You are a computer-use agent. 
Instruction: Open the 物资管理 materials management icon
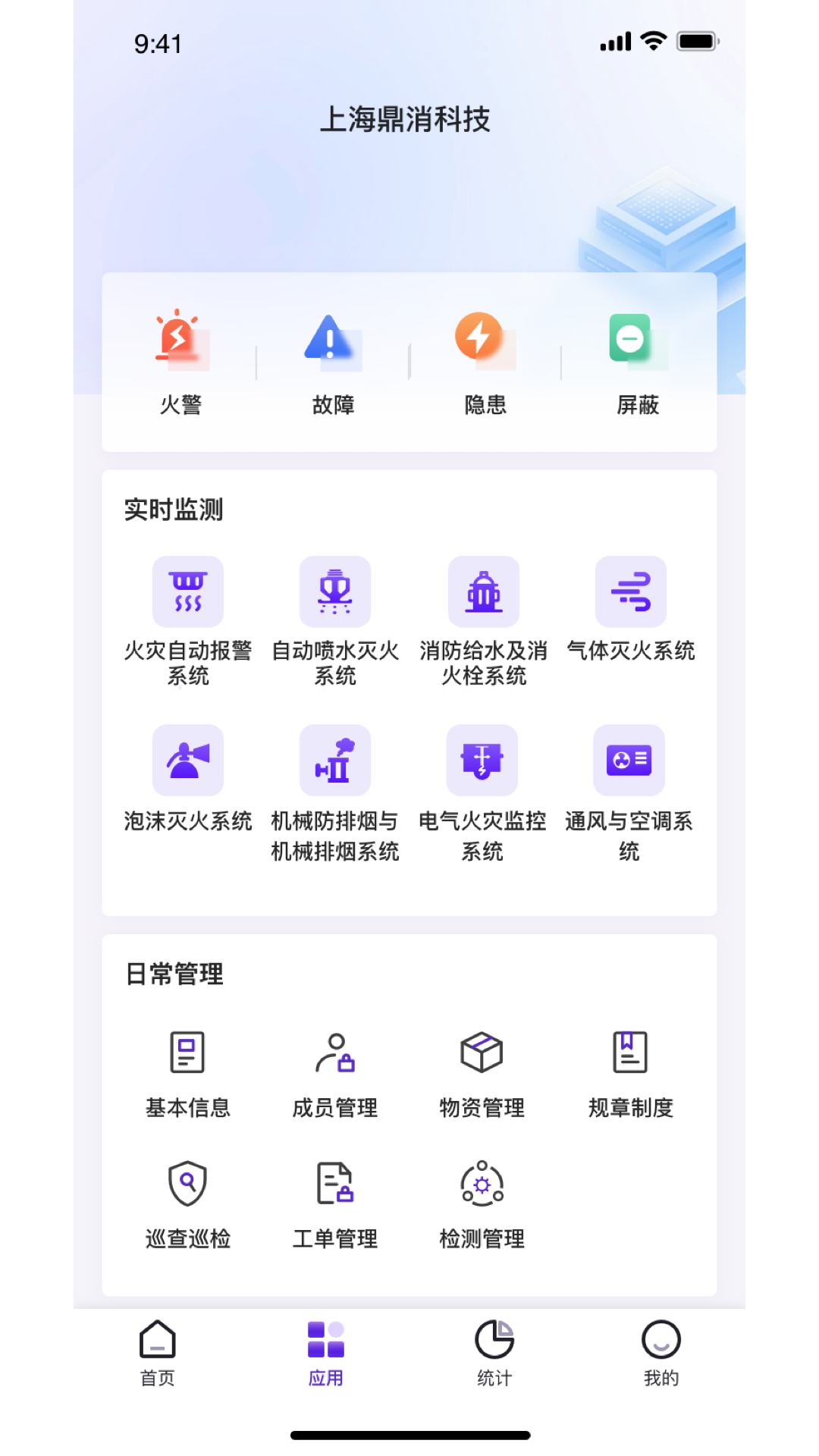482,1051
